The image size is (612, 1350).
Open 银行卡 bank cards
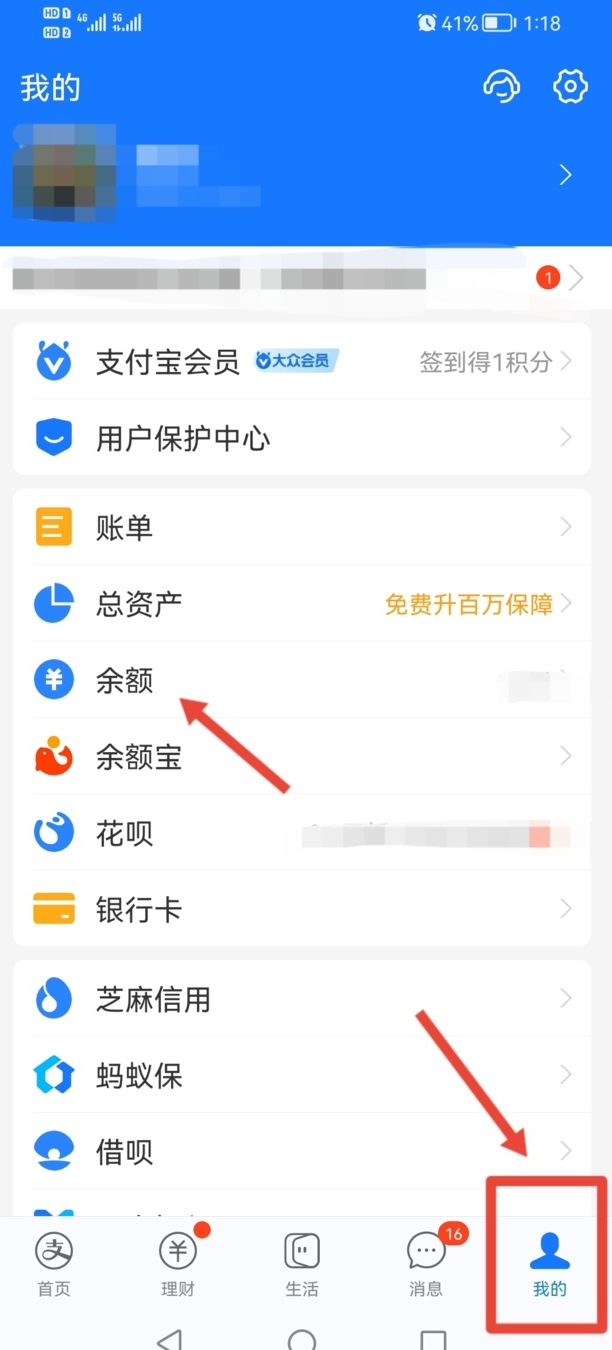[x=300, y=910]
